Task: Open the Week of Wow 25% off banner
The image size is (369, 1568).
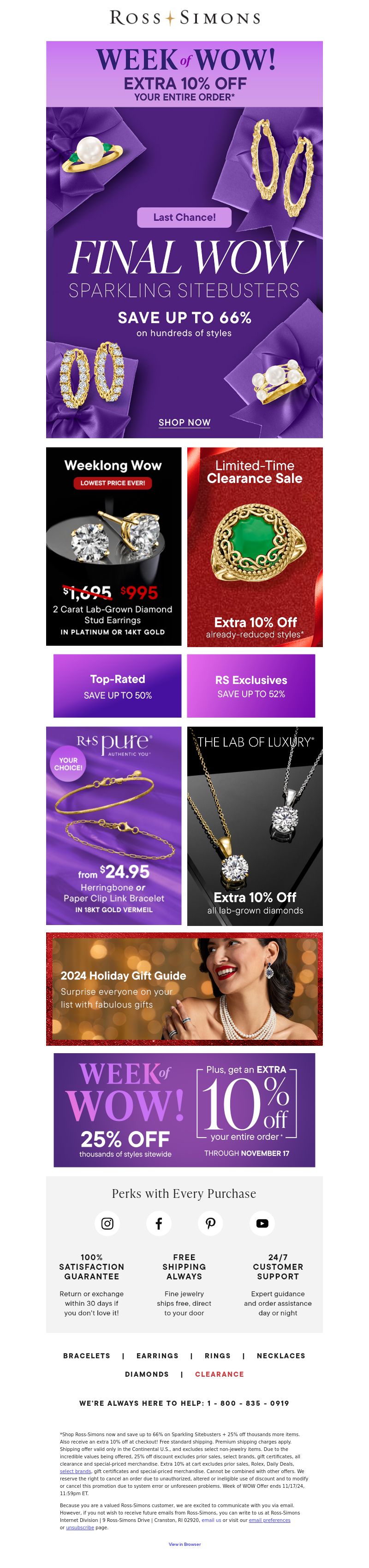Action: [x=184, y=1110]
